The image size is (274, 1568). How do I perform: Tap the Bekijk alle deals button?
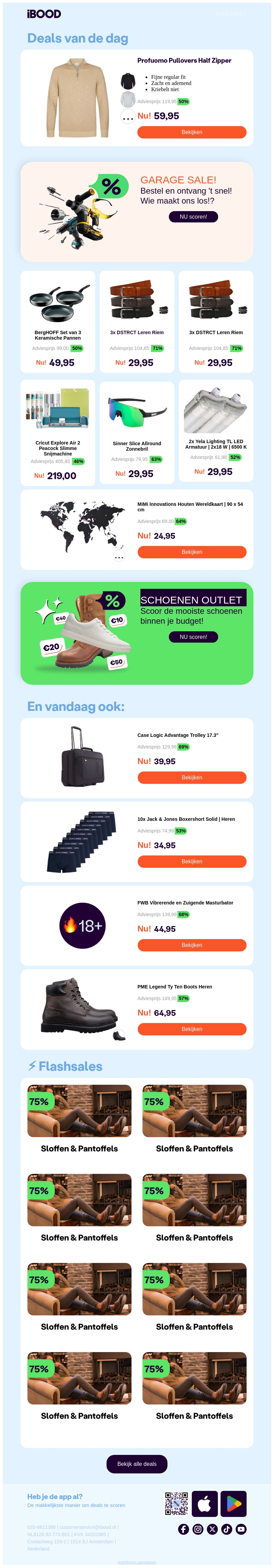136,1464
